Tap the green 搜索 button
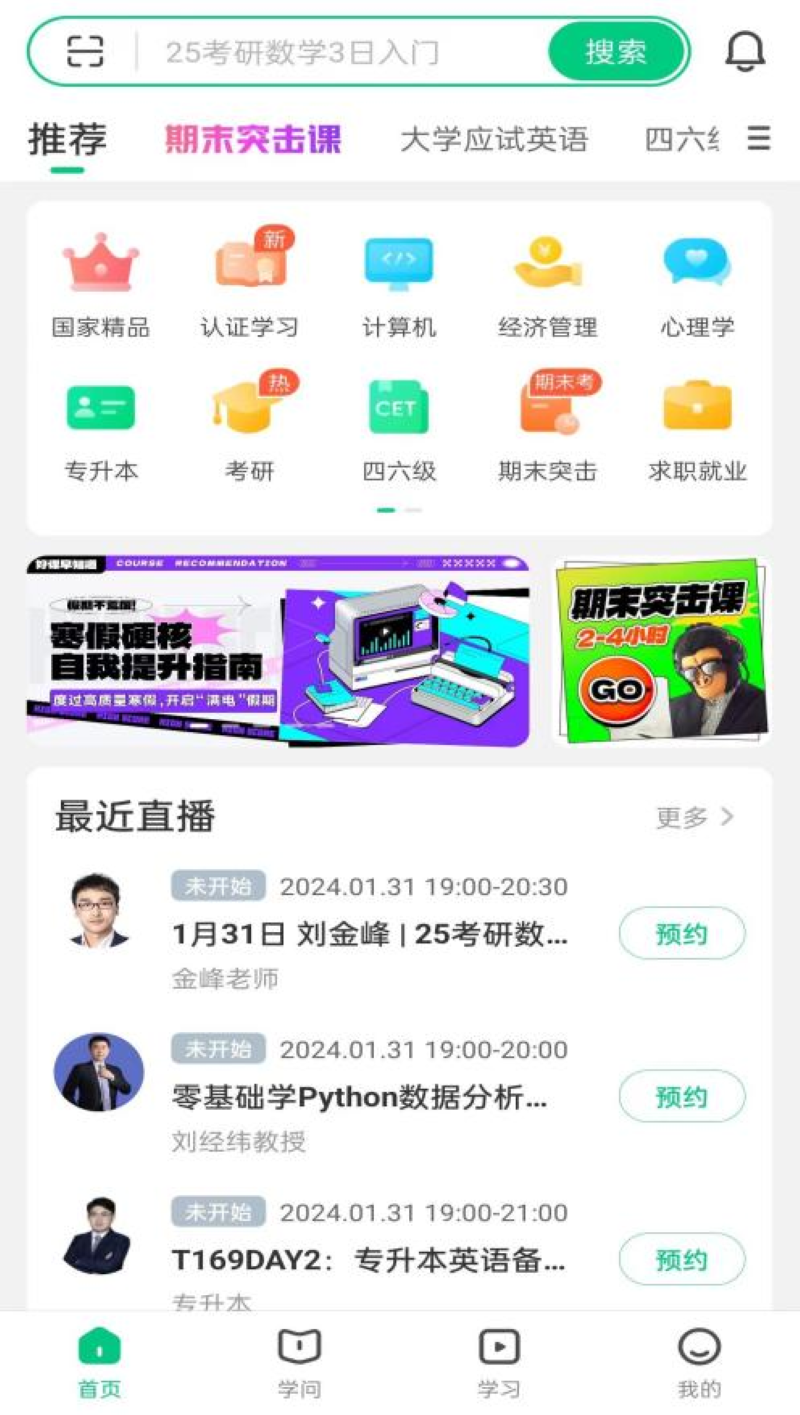 click(x=616, y=52)
